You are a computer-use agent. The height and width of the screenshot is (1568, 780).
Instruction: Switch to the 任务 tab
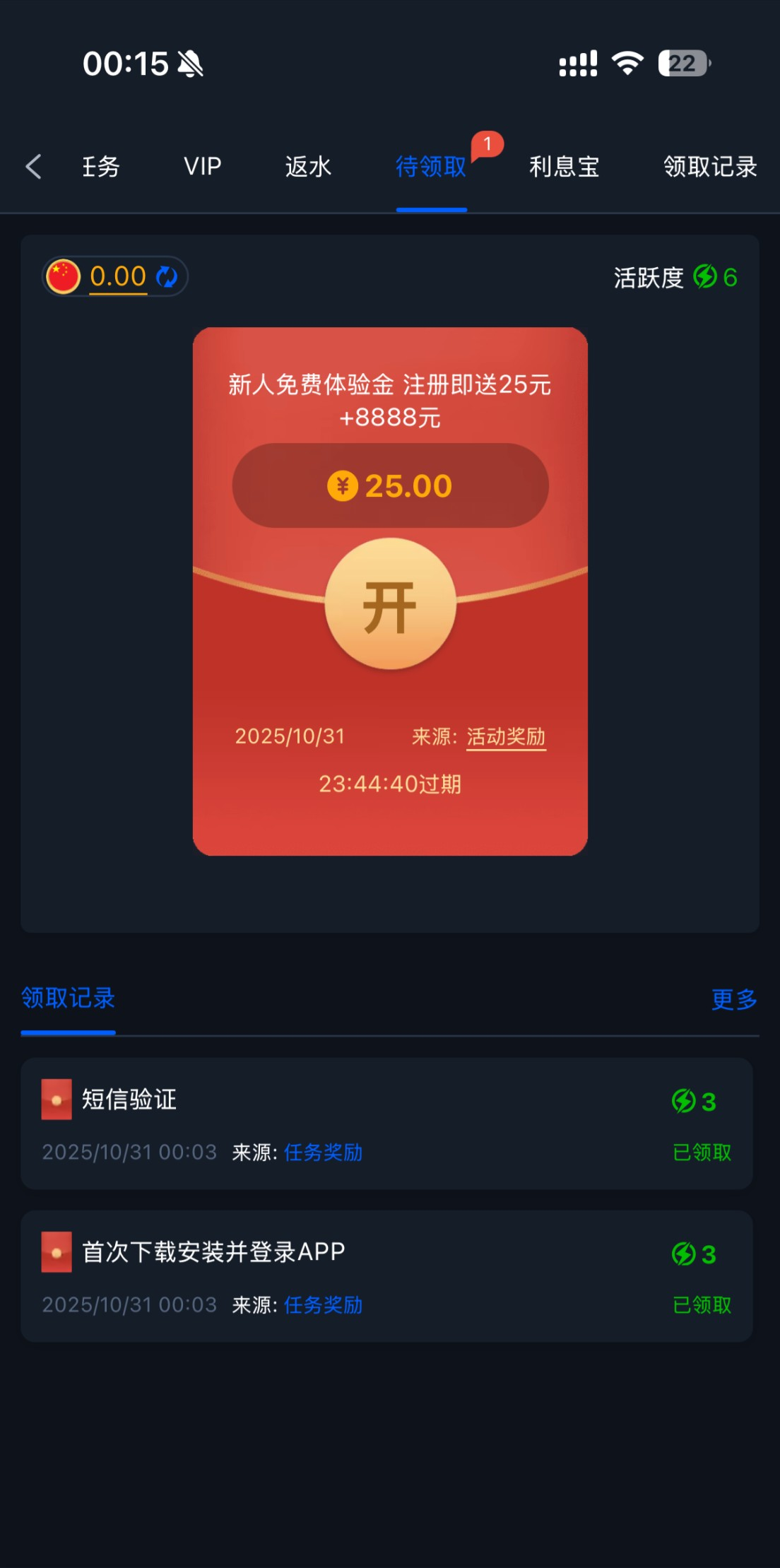point(101,167)
